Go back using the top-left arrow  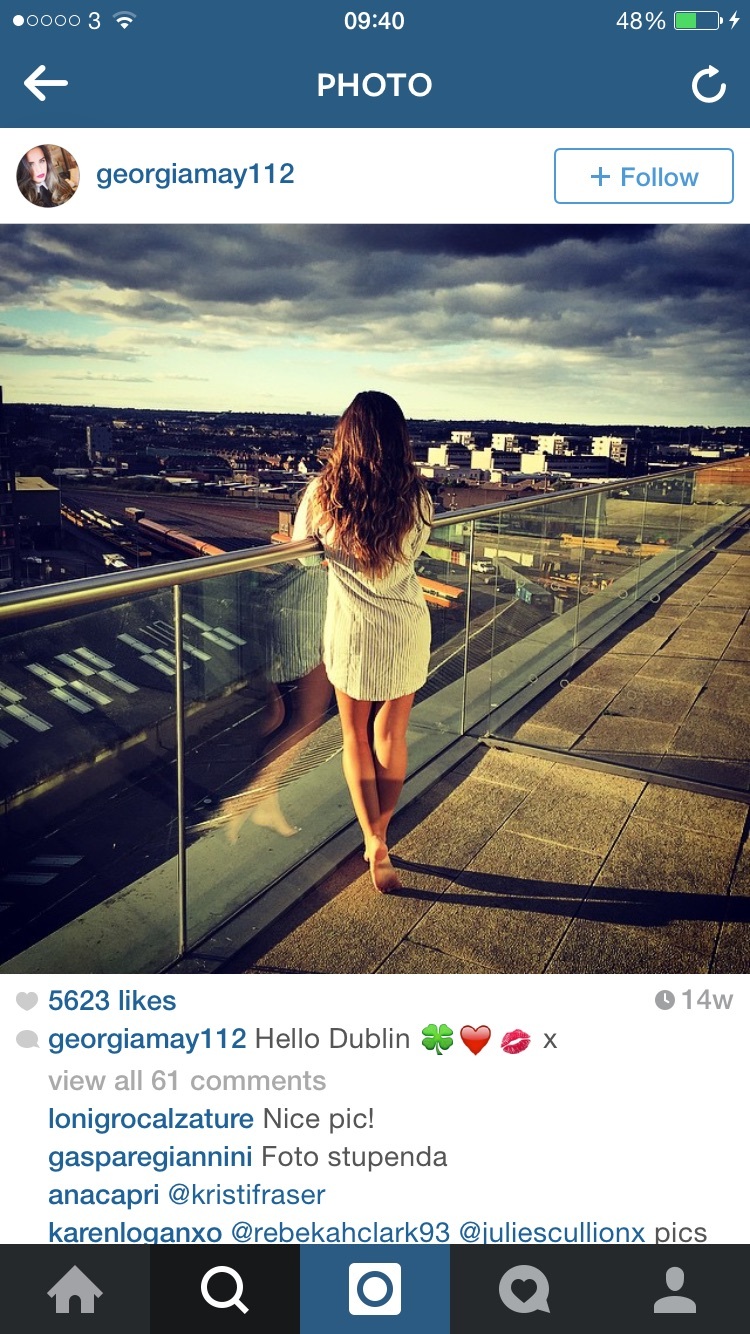click(46, 84)
